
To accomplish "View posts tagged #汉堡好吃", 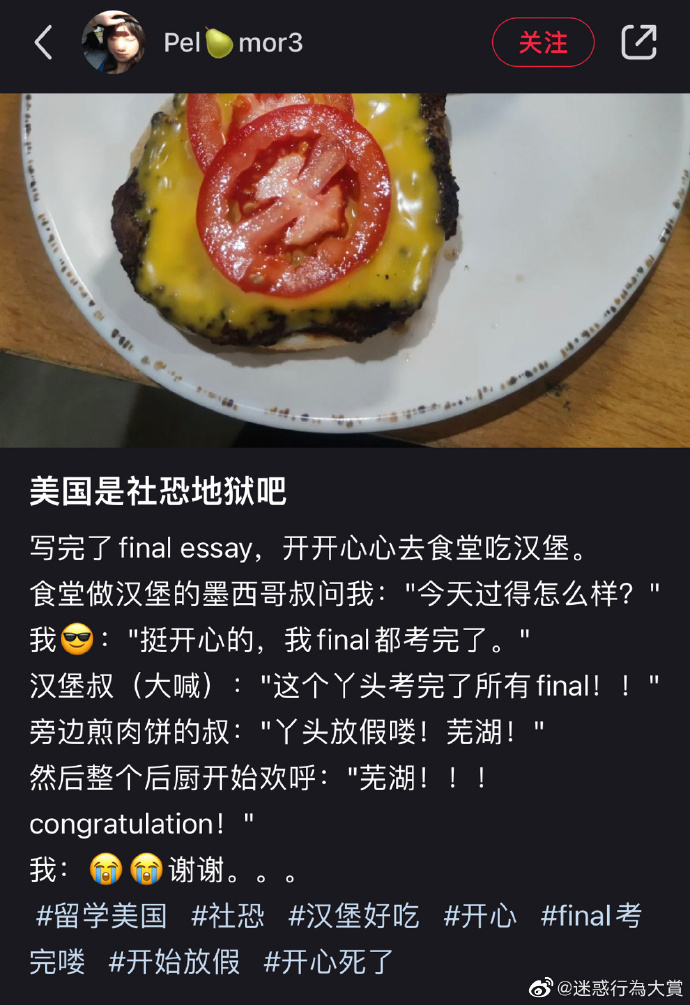I will point(354,915).
